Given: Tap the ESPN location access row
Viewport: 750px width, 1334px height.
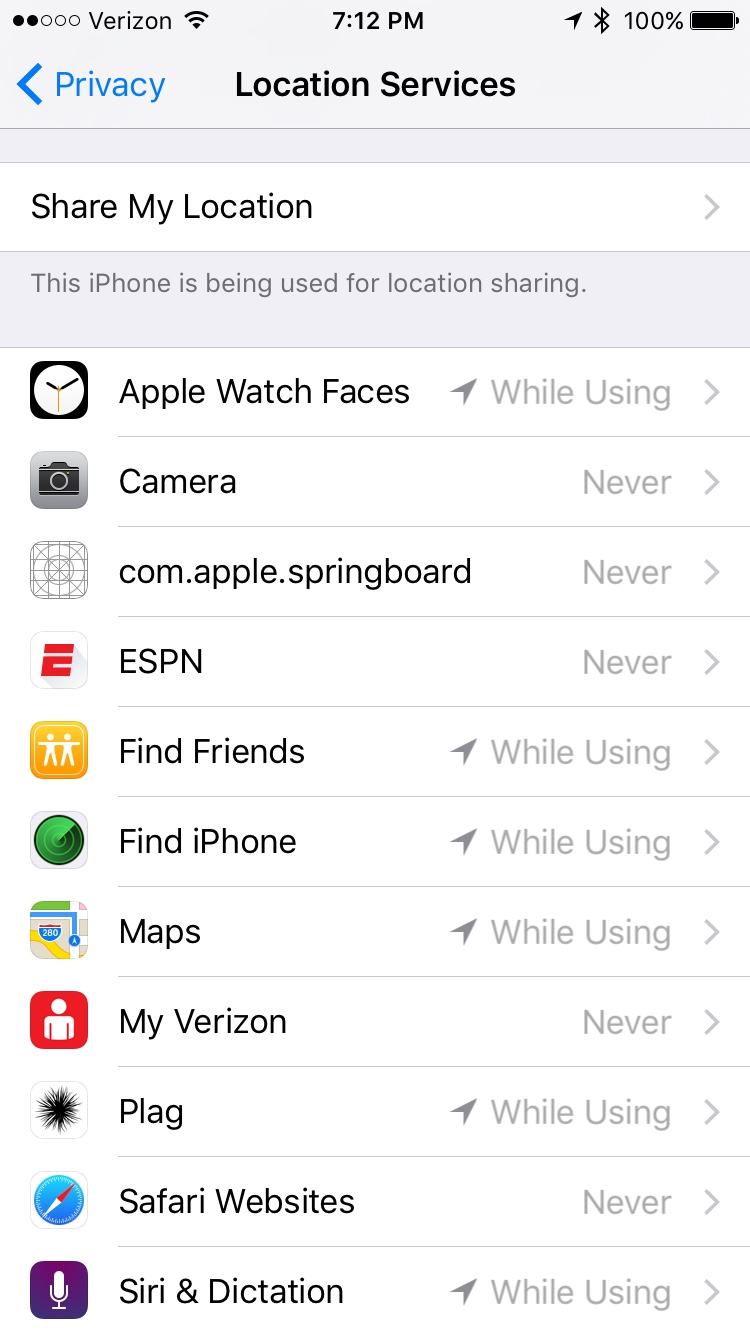Looking at the screenshot, I should 375,662.
